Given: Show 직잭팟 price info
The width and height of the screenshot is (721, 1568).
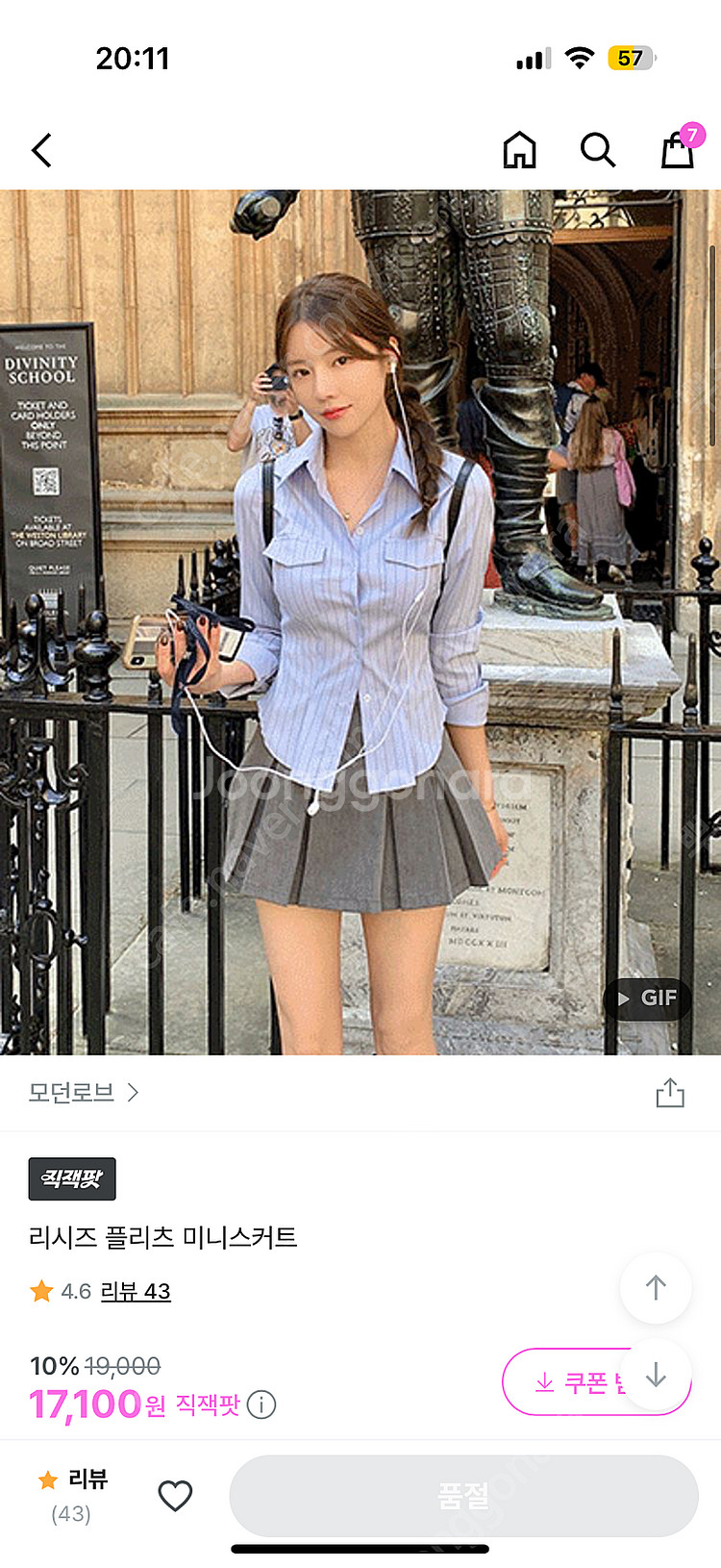Looking at the screenshot, I should (x=261, y=1405).
